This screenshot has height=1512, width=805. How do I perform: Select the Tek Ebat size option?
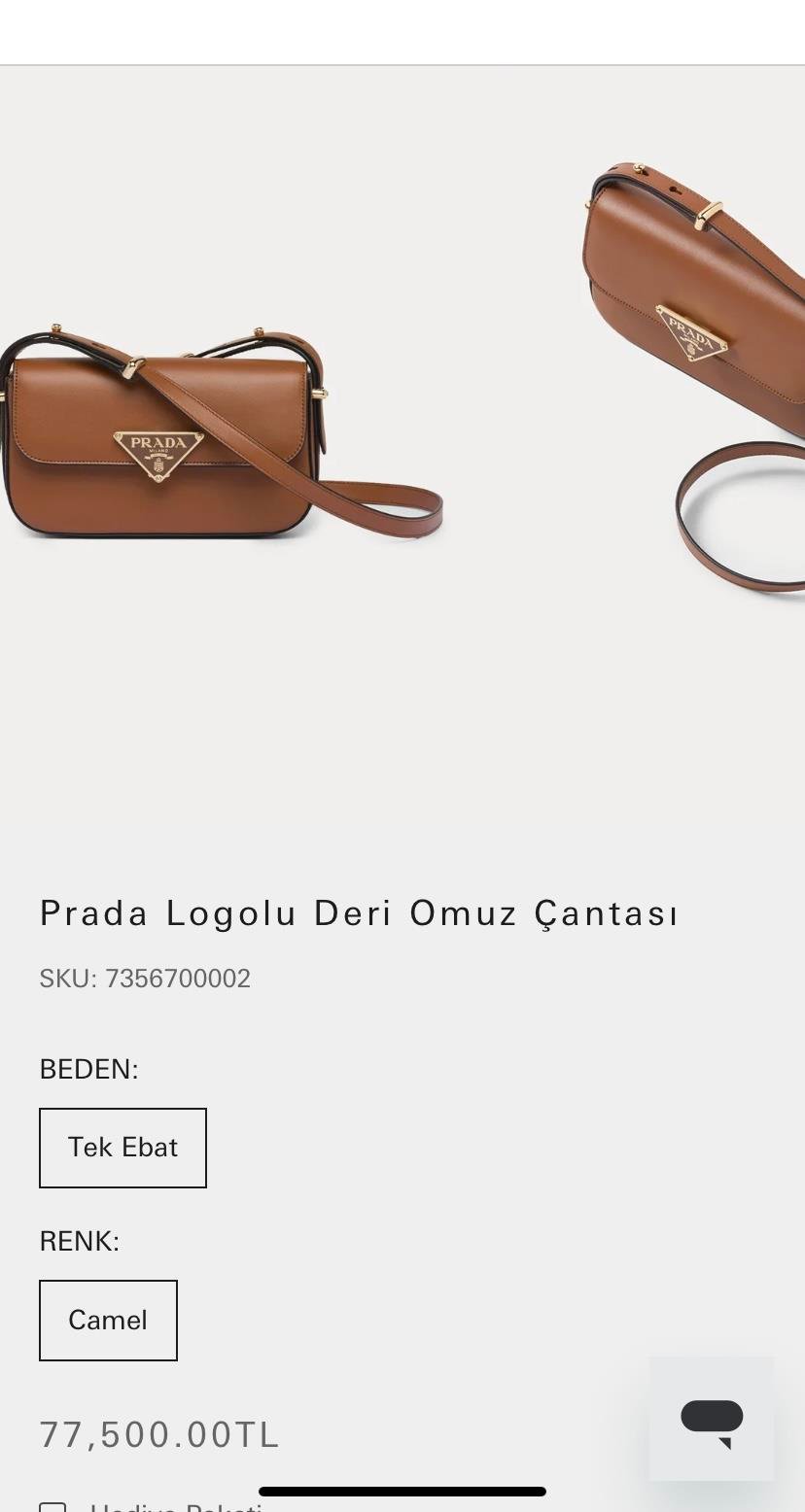122,1148
